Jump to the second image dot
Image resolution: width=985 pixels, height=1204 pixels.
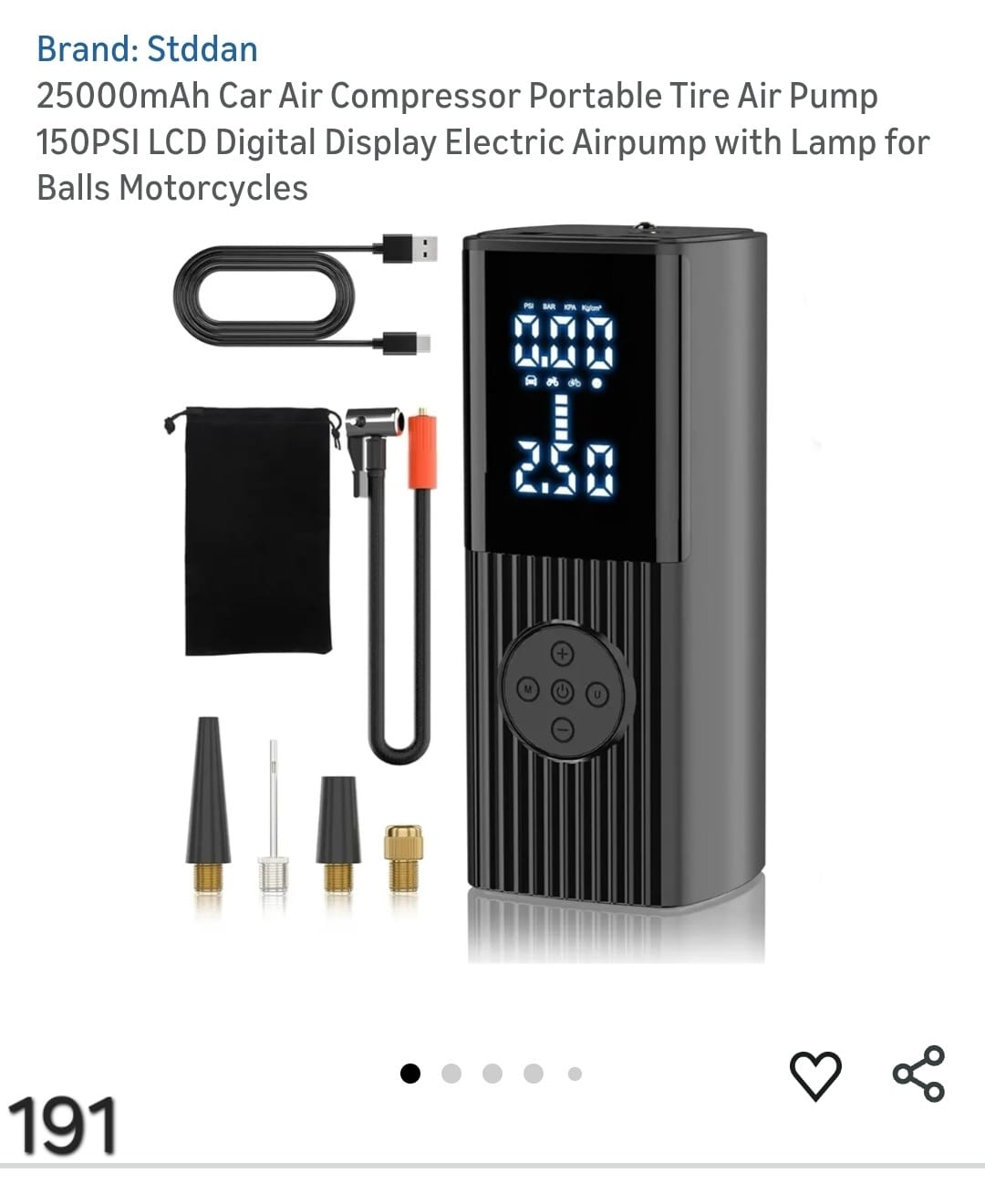pyautogui.click(x=451, y=1074)
